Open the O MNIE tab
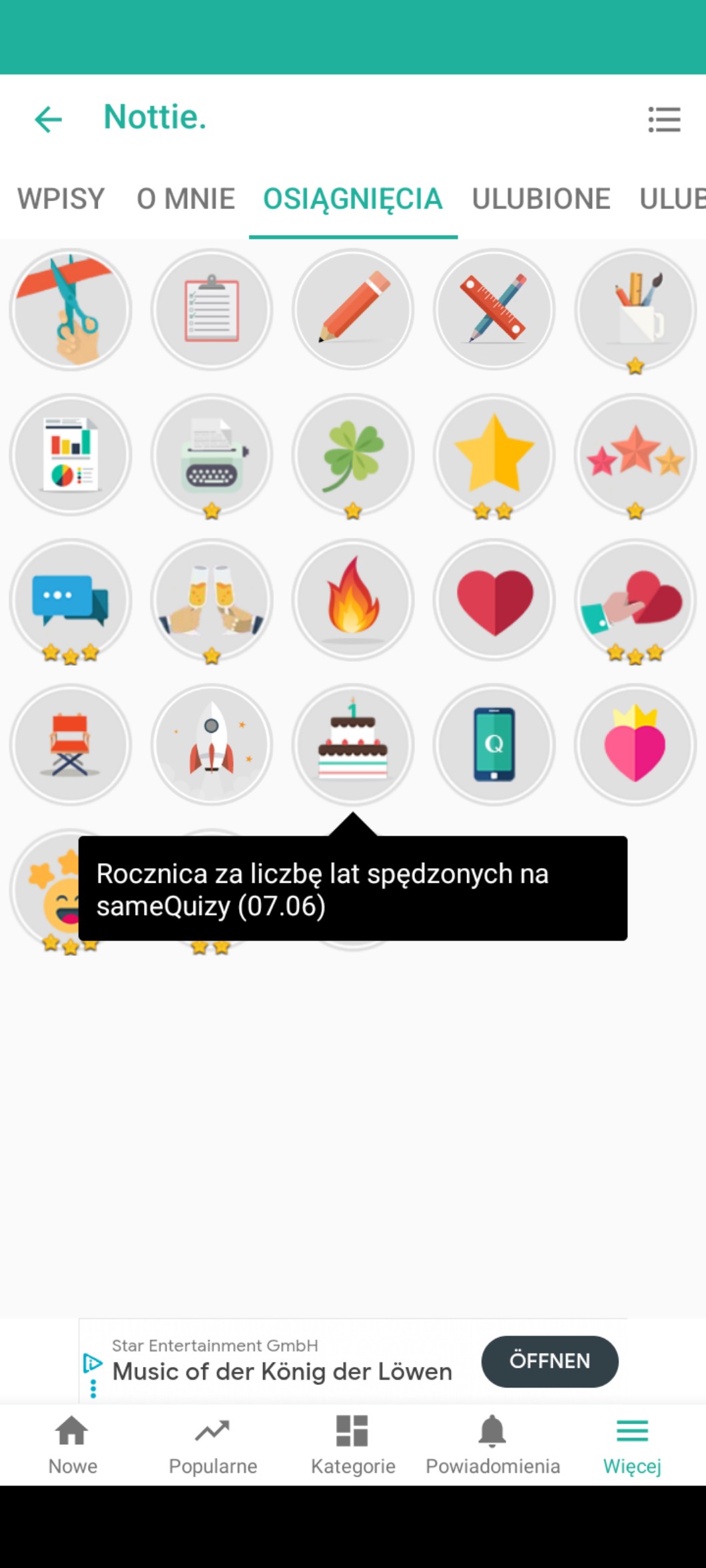This screenshot has width=706, height=1568. point(186,199)
